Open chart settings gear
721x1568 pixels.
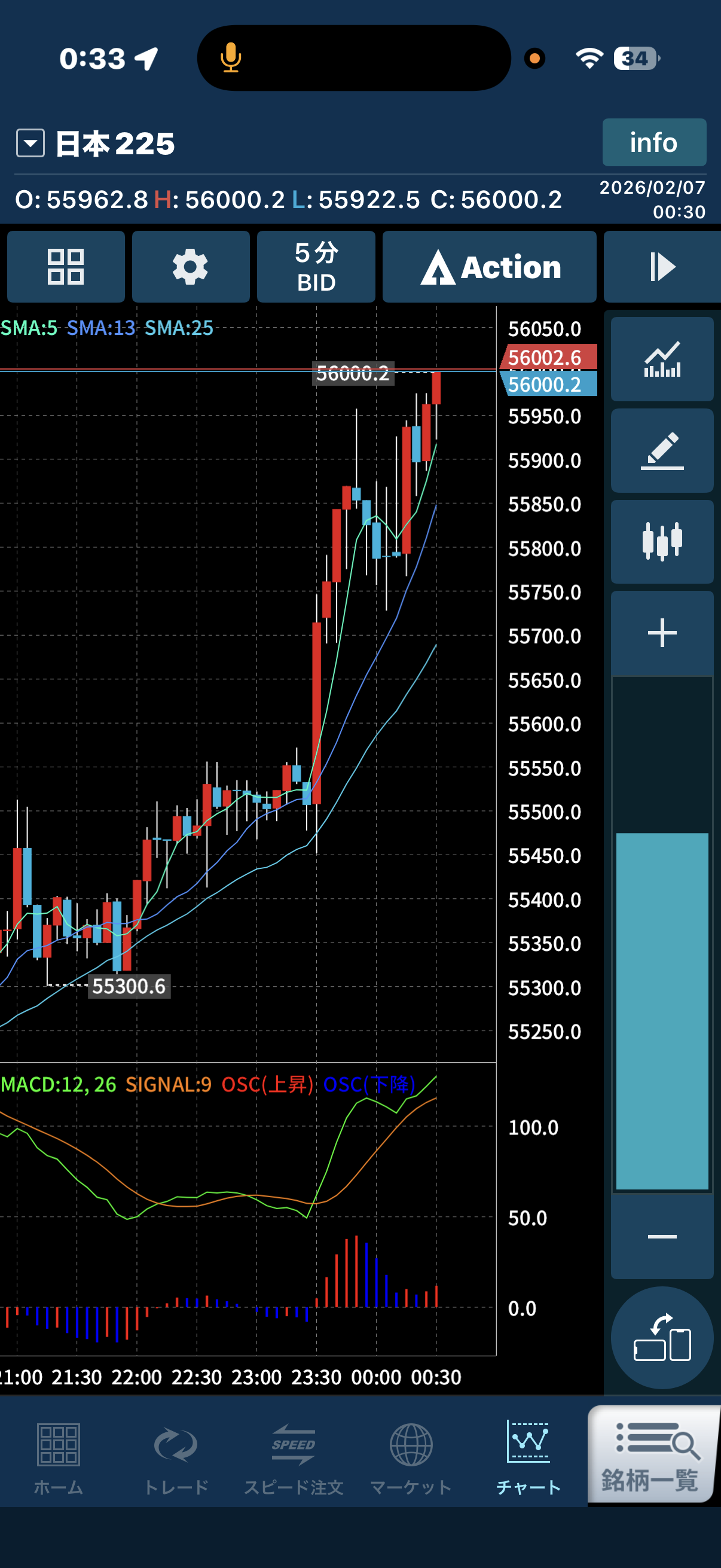tap(191, 267)
